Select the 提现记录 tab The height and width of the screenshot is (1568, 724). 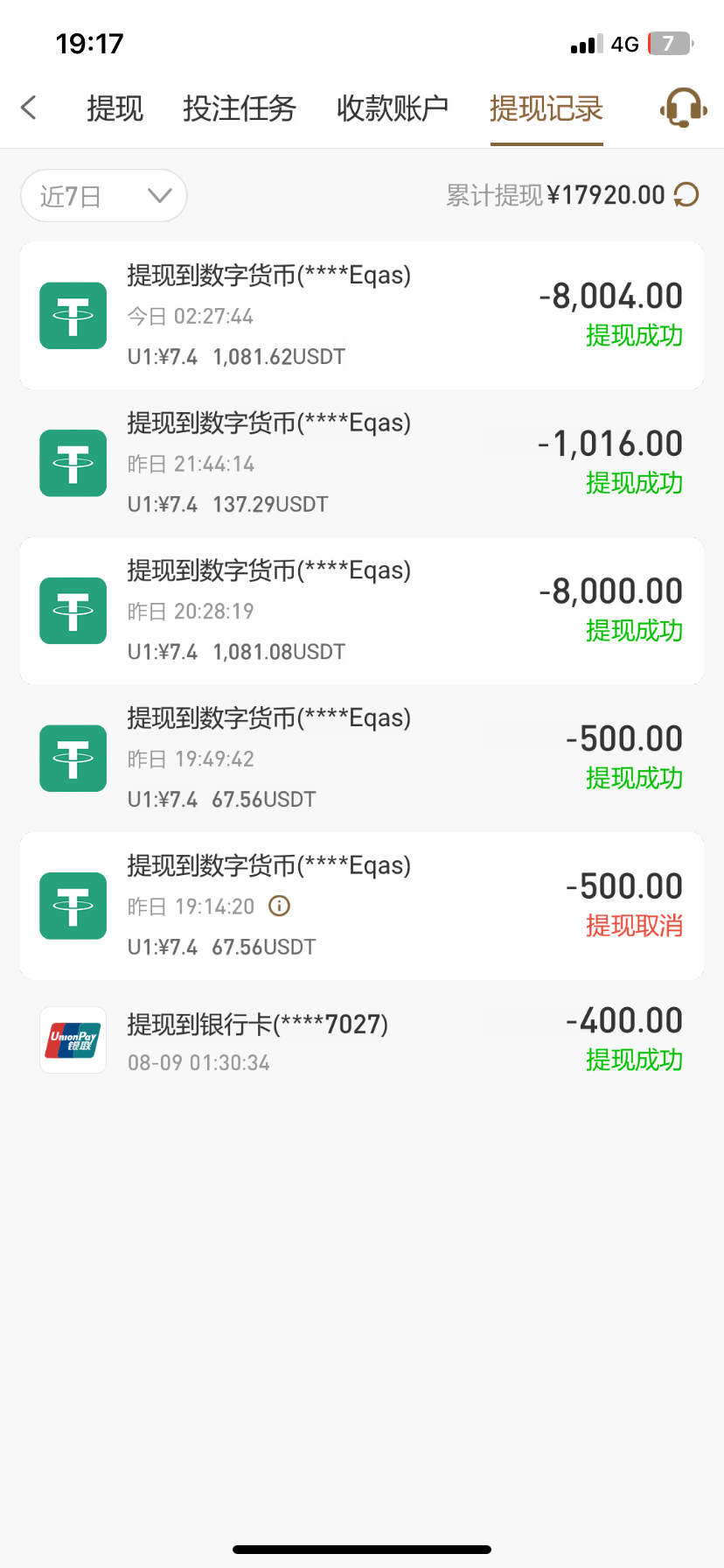point(546,108)
